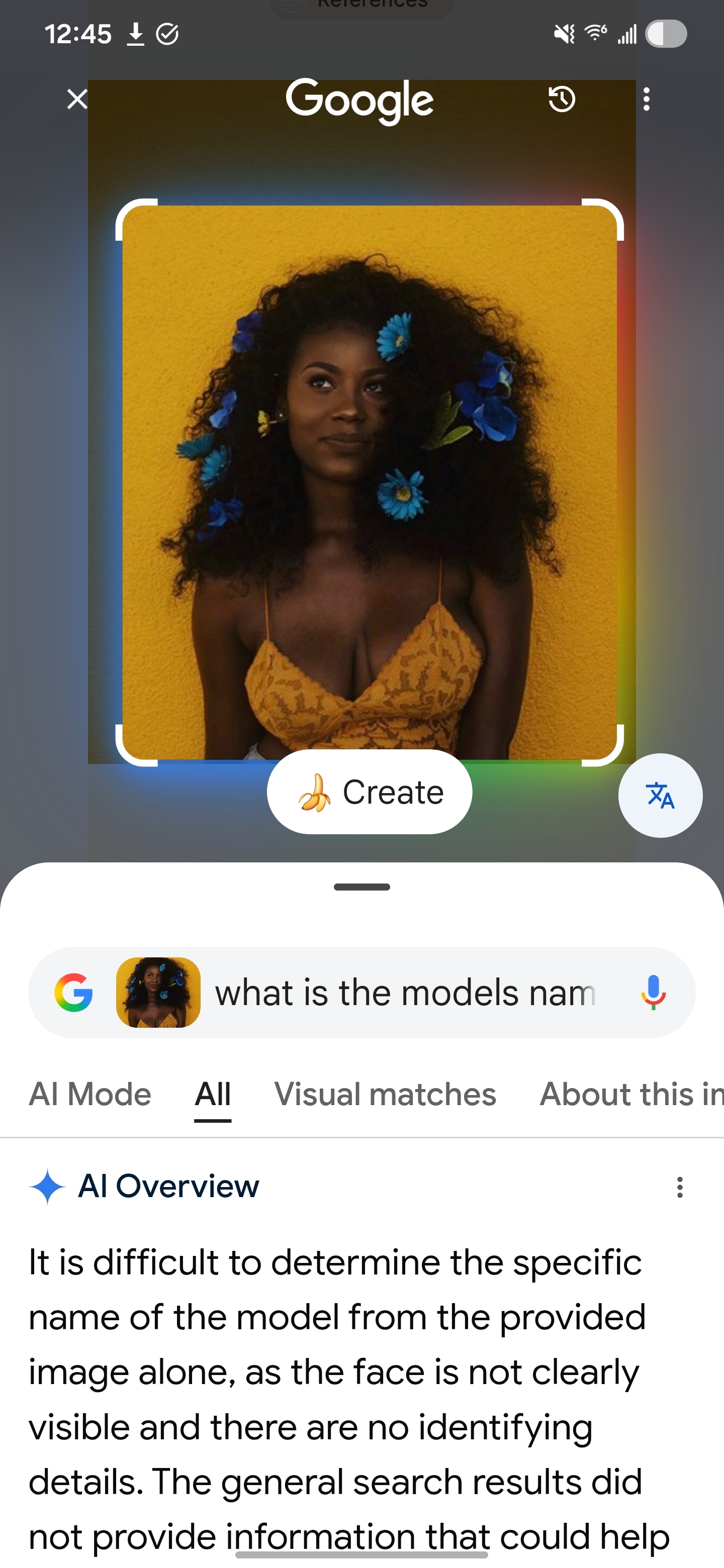This screenshot has height=1568, width=724.
Task: Start voice search with the microphone
Action: coord(654,993)
